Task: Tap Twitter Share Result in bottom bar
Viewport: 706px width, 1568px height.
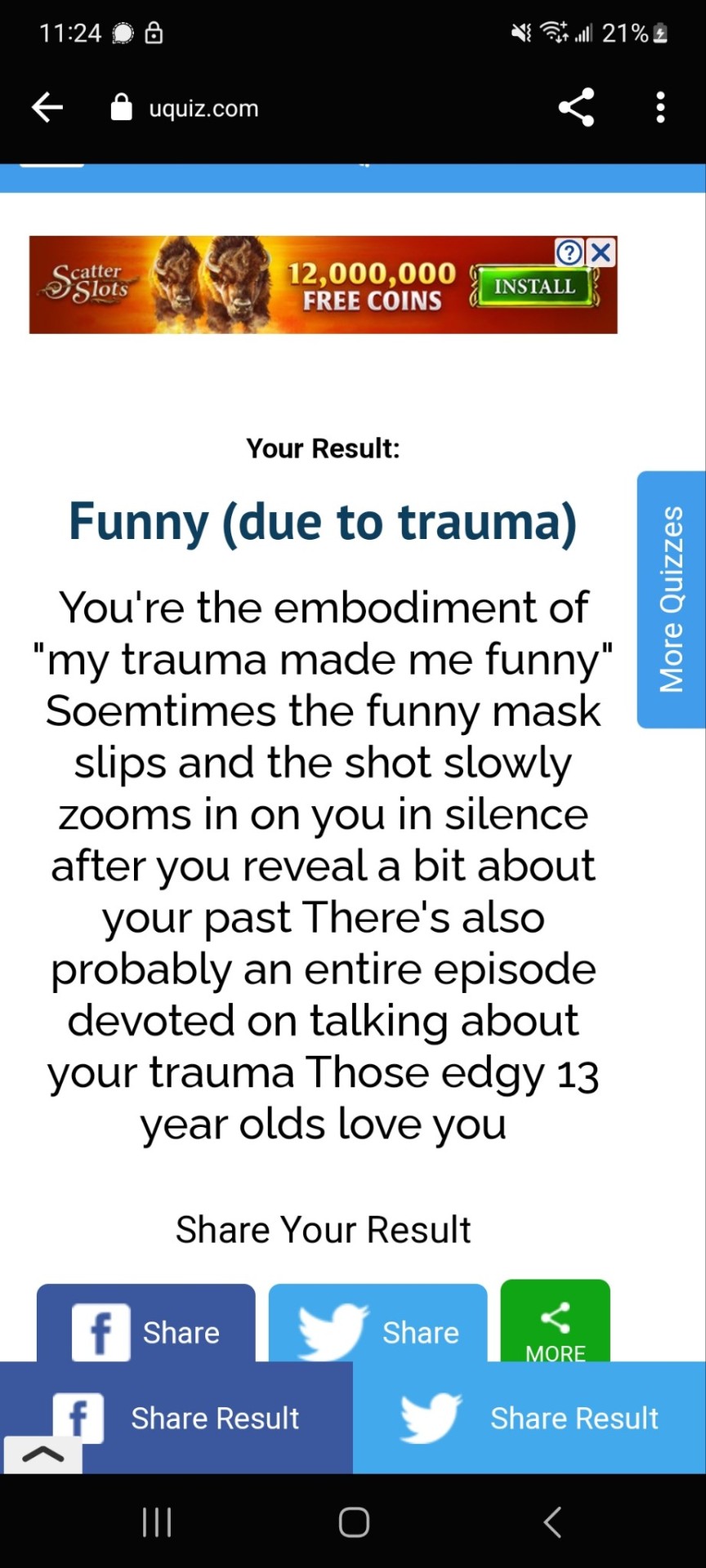Action: pos(529,1419)
